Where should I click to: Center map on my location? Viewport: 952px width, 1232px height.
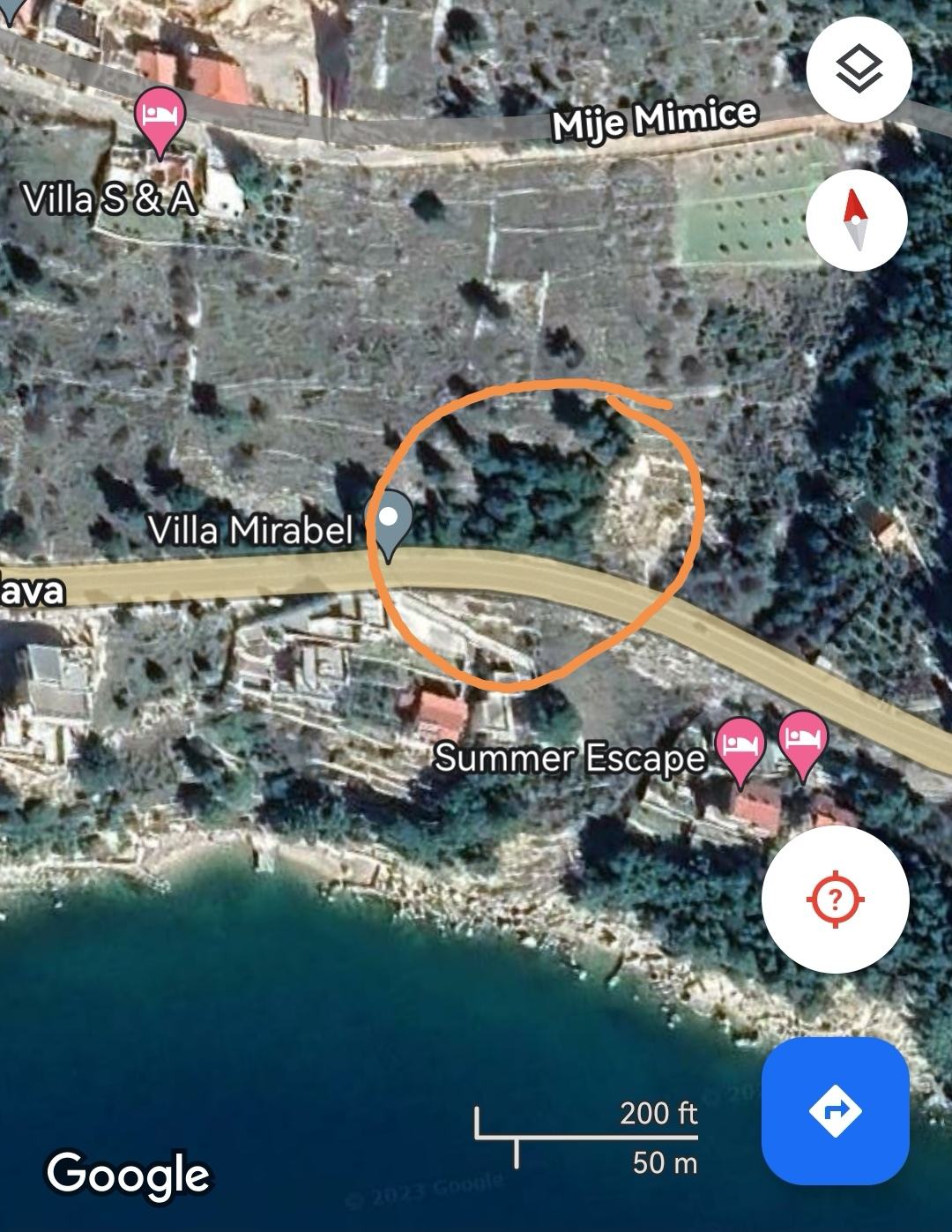(x=835, y=900)
